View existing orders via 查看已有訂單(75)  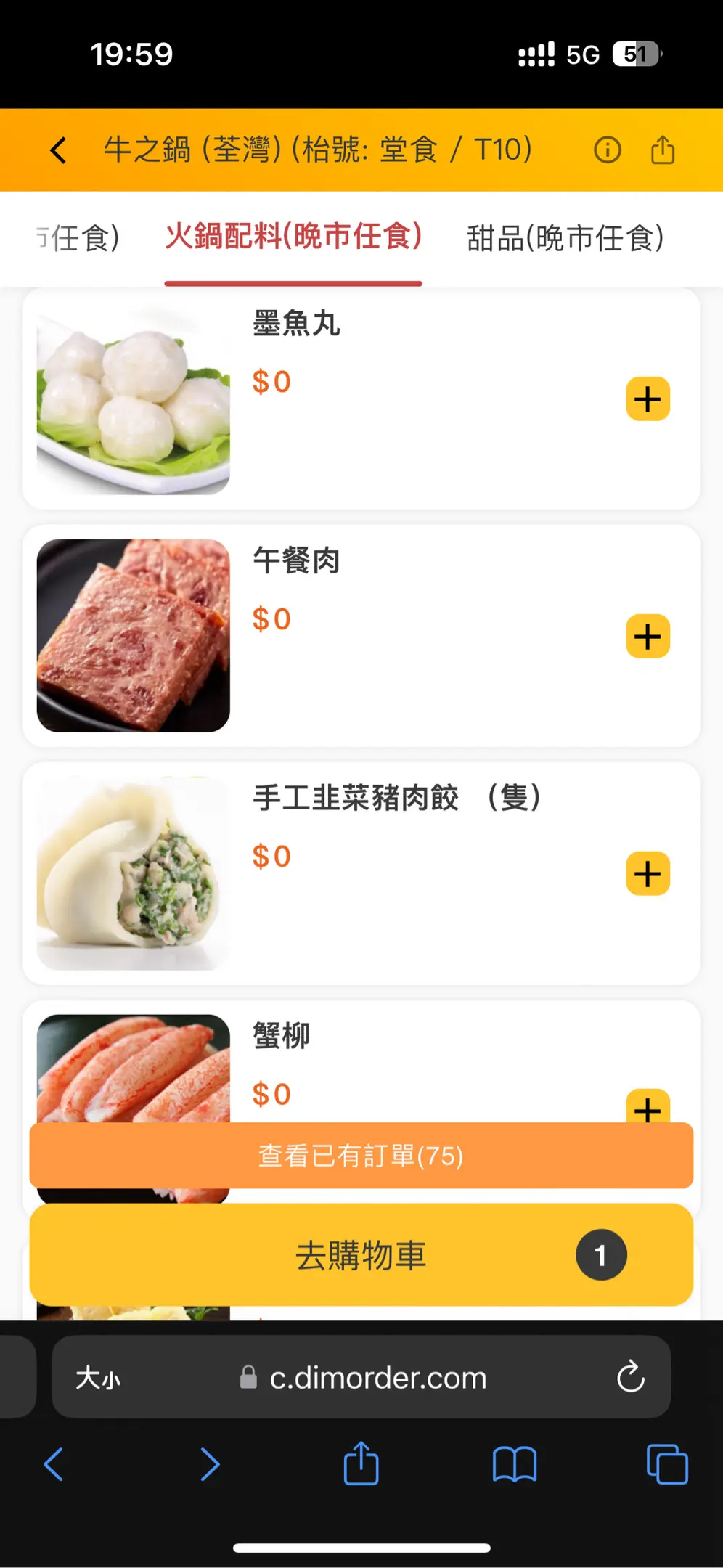click(361, 1156)
